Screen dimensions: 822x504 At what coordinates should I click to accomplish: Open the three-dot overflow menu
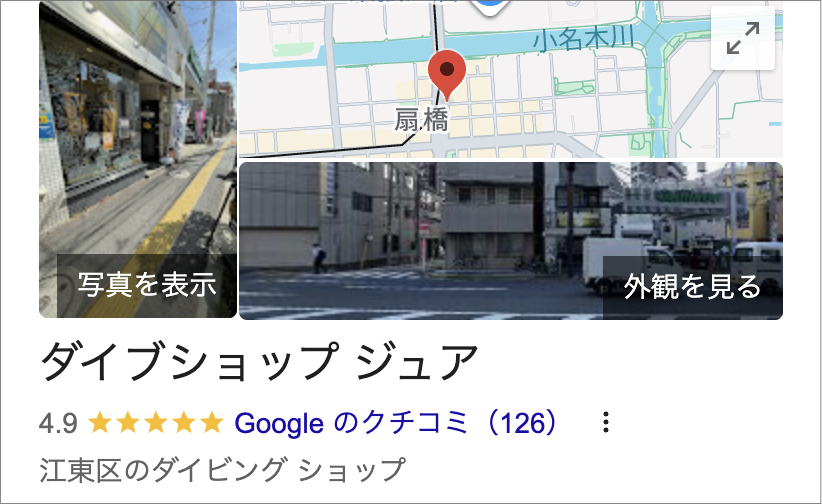click(x=605, y=423)
